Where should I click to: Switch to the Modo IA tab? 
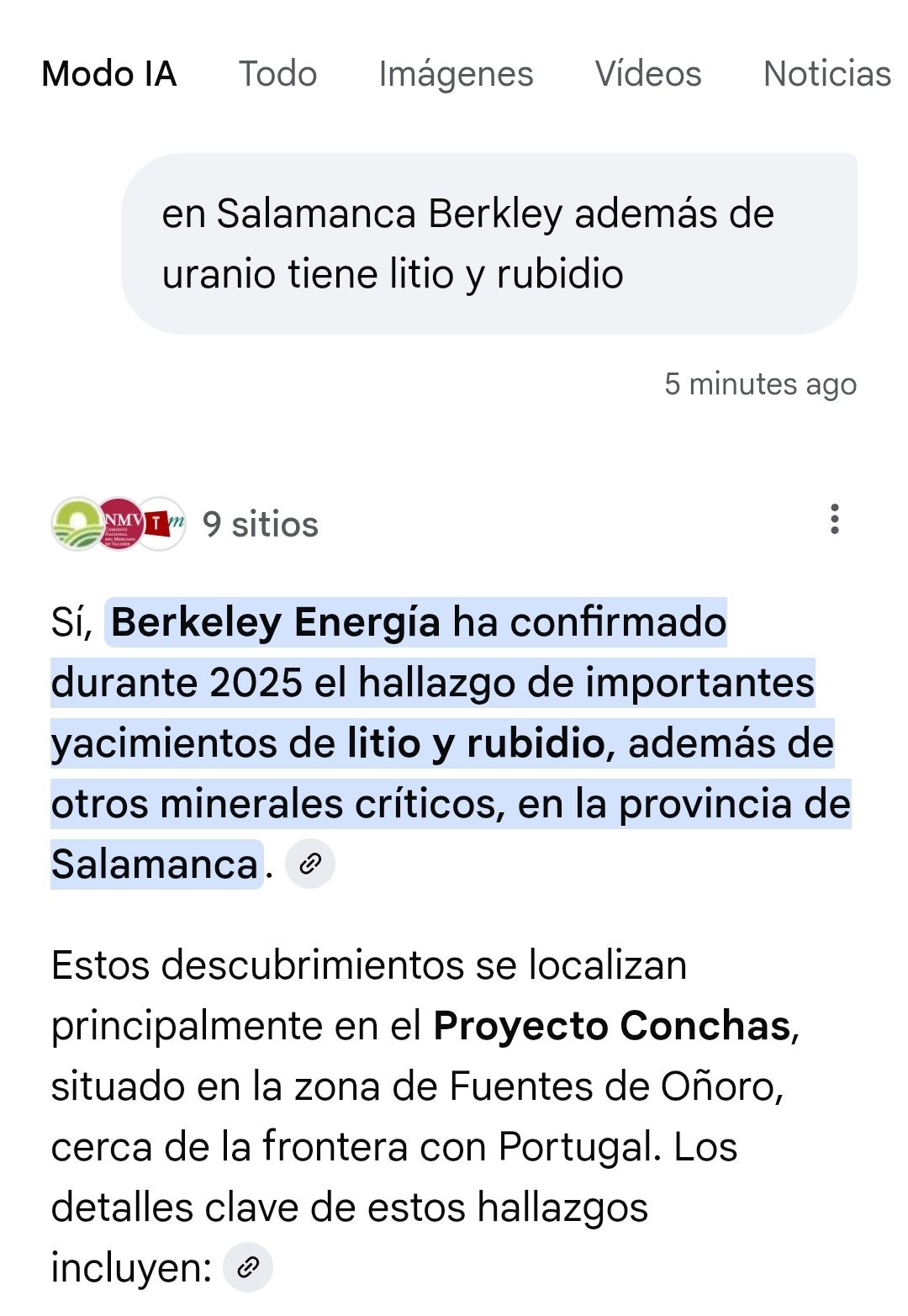click(109, 74)
